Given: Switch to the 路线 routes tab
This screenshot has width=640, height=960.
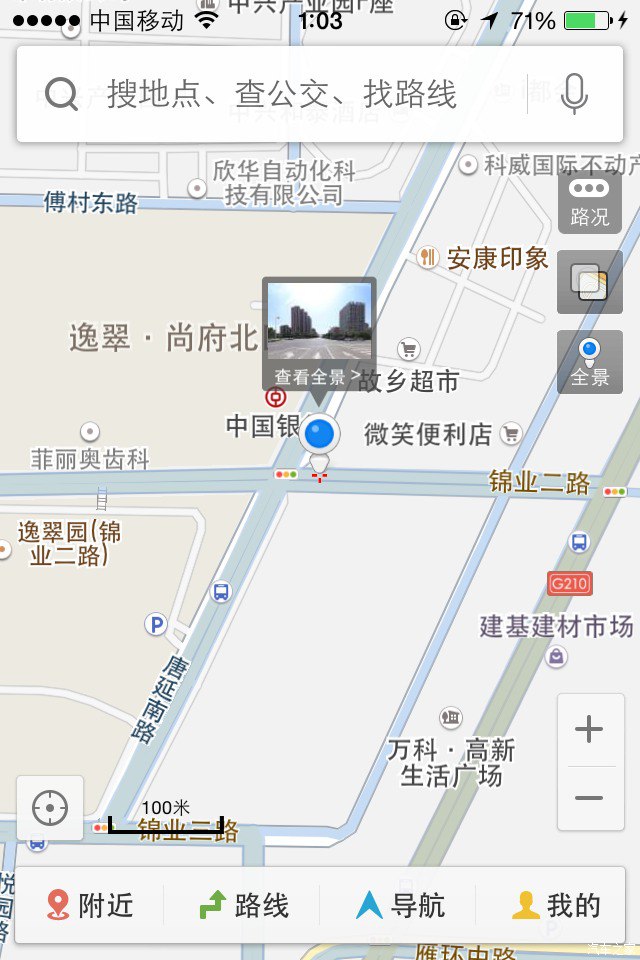Looking at the screenshot, I should tap(244, 905).
